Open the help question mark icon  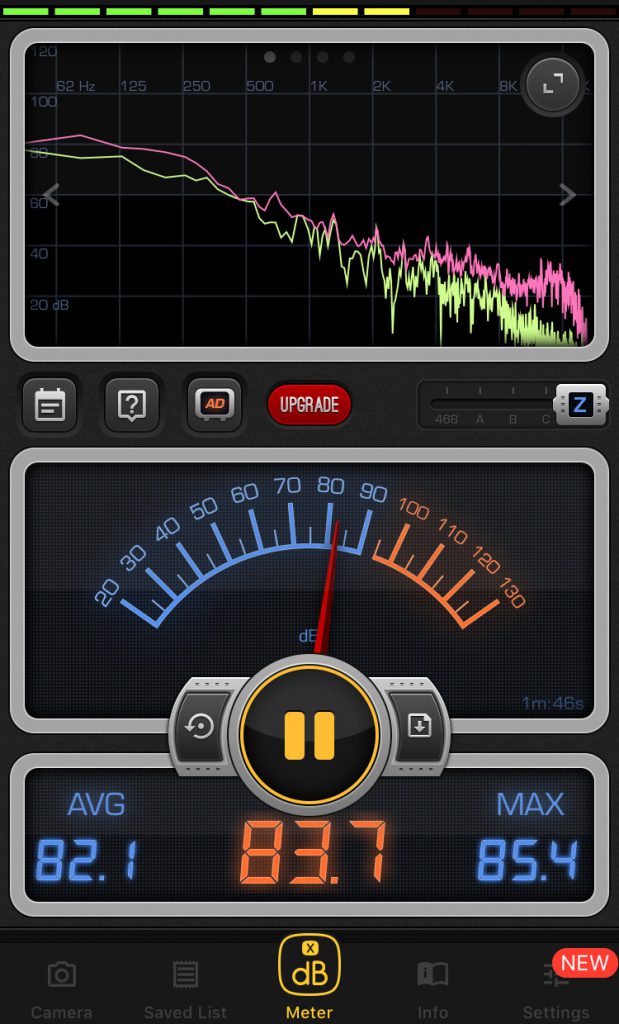(x=133, y=405)
